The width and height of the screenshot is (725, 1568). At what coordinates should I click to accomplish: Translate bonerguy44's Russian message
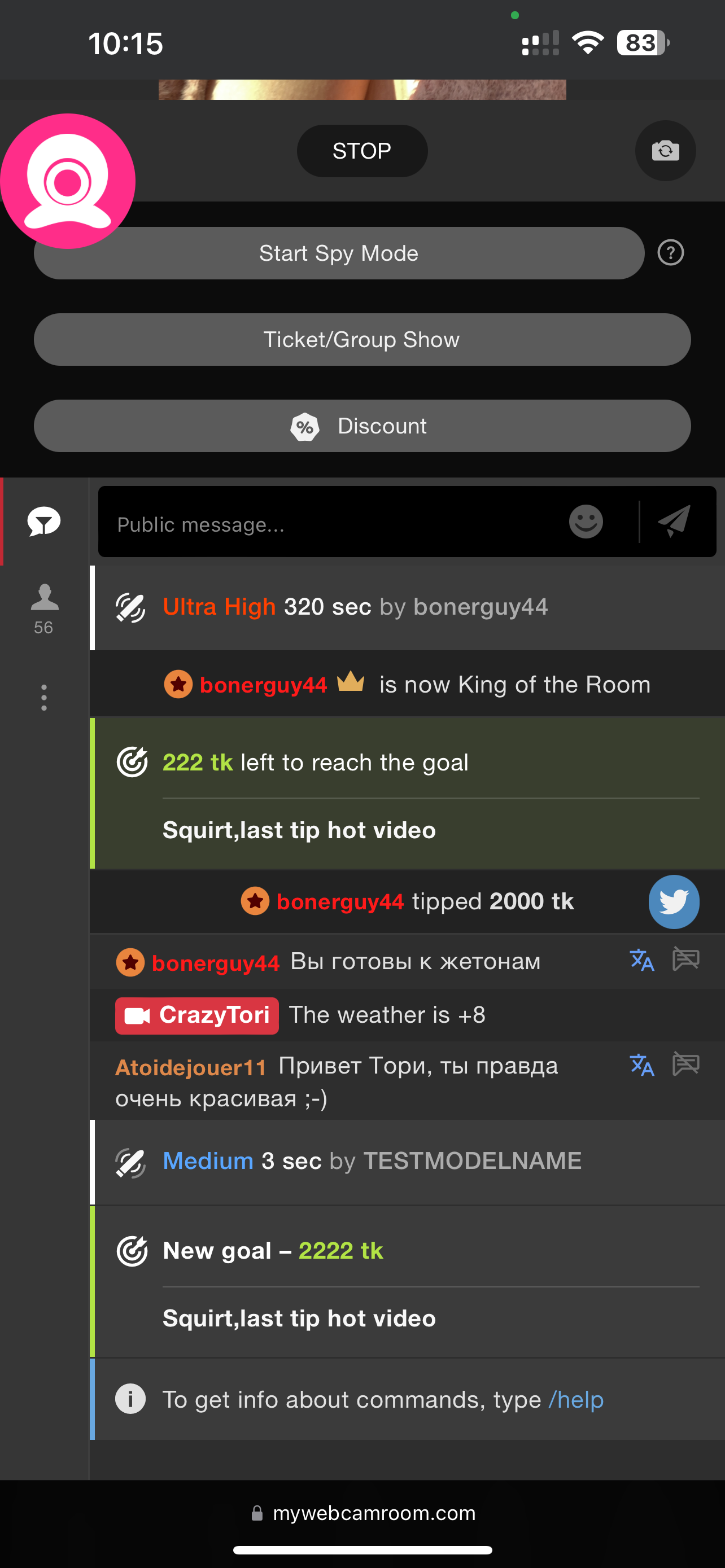pos(641,960)
